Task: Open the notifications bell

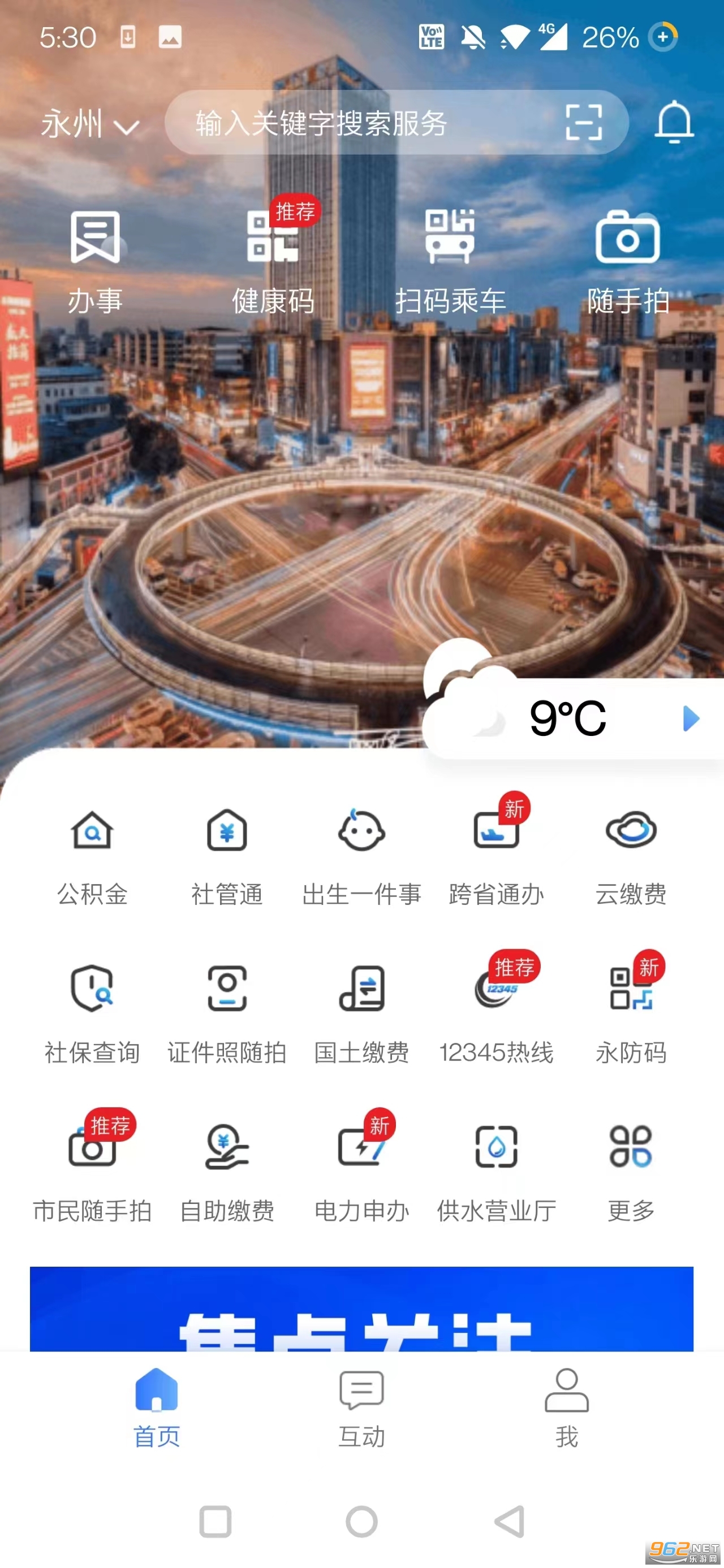Action: (x=674, y=122)
